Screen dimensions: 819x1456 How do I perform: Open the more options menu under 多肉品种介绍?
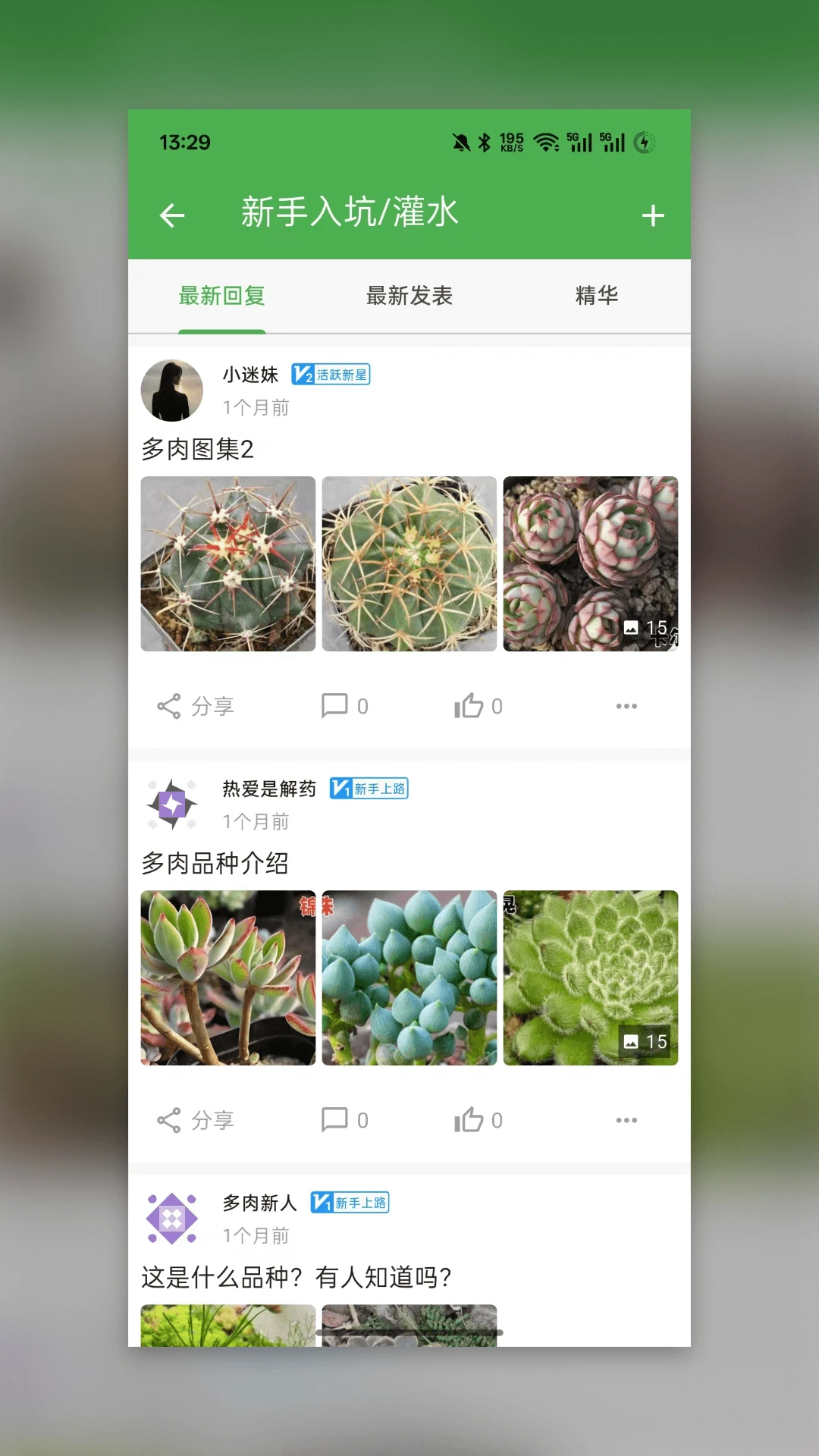(x=626, y=1119)
